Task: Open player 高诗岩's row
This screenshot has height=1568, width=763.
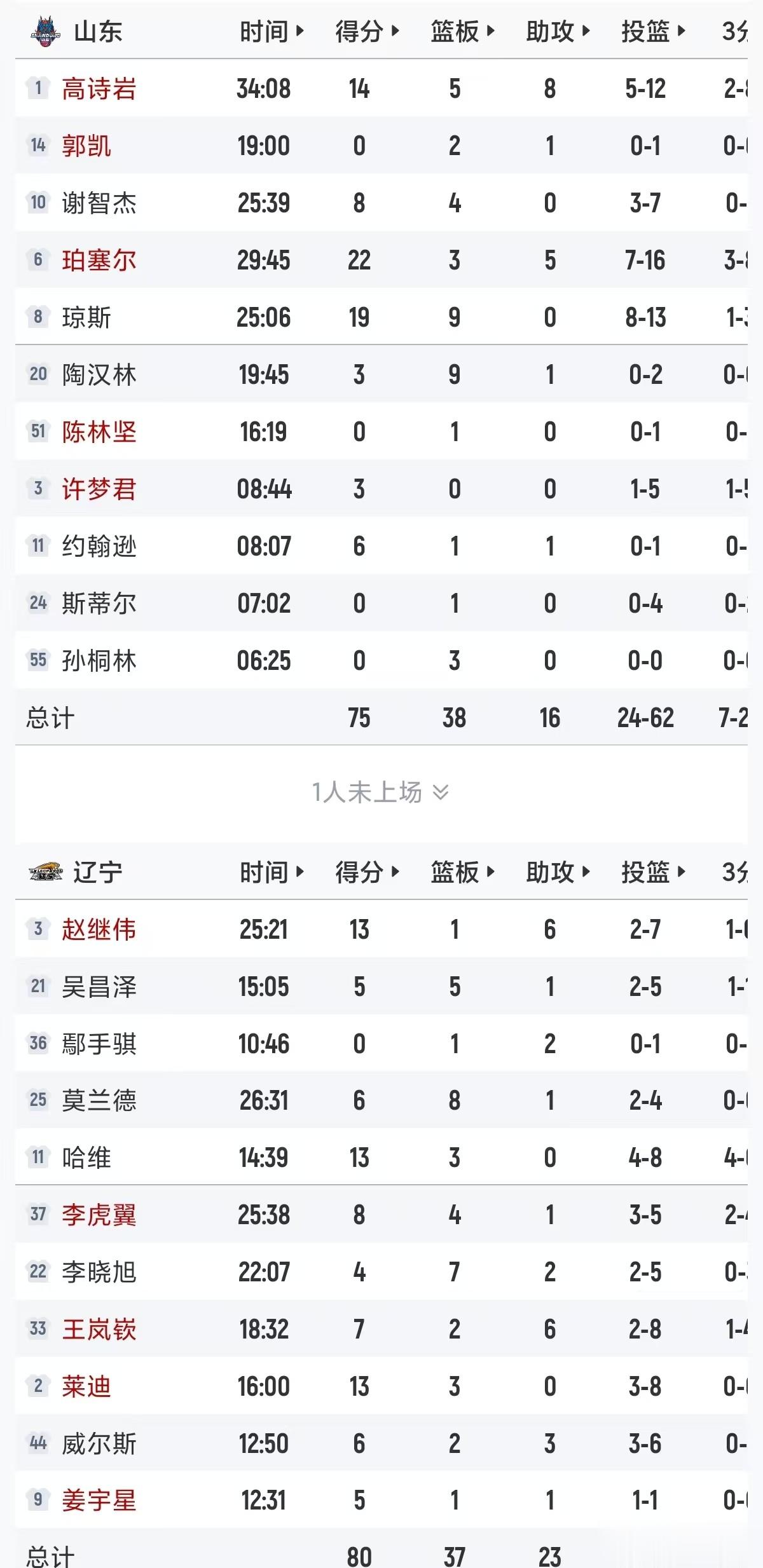Action: tap(381, 88)
